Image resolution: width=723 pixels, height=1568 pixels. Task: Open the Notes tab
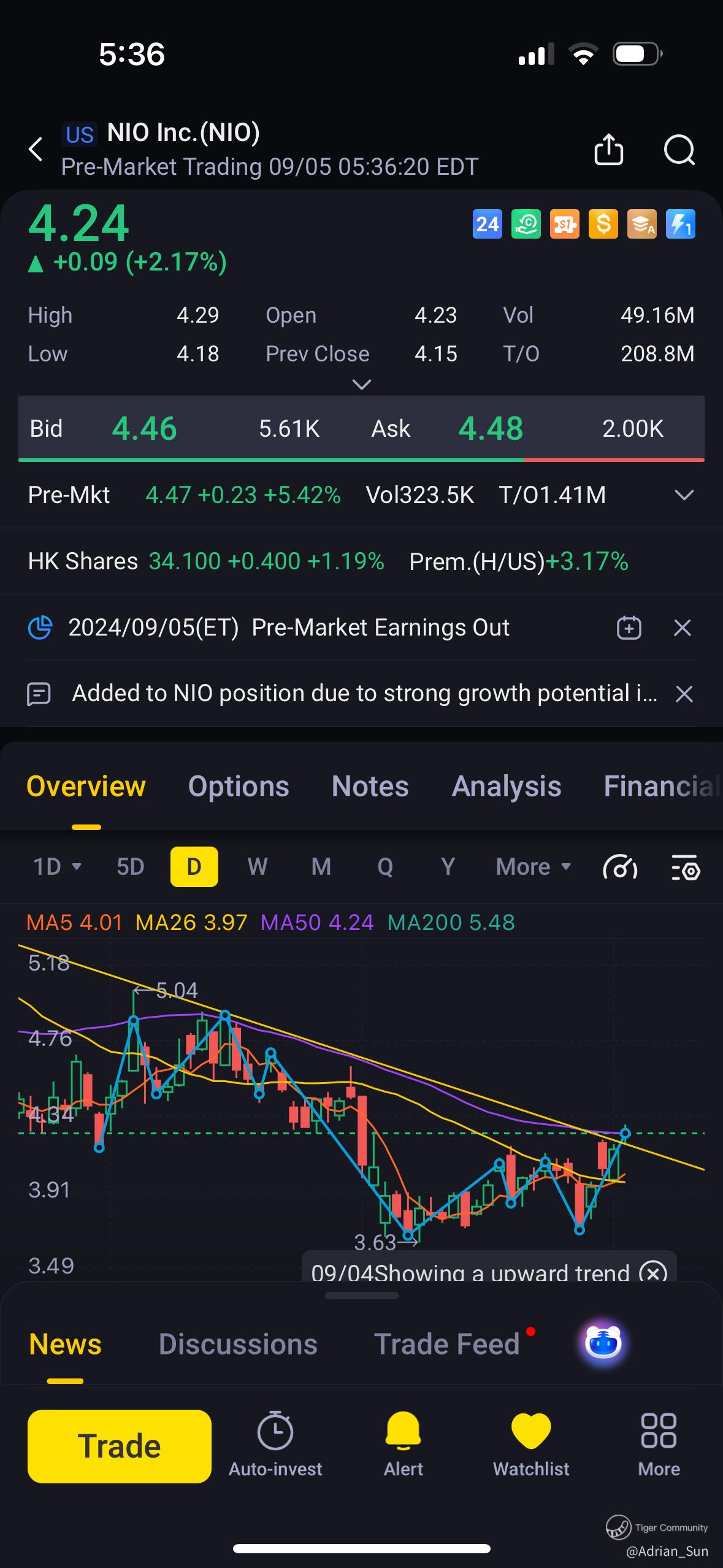370,786
